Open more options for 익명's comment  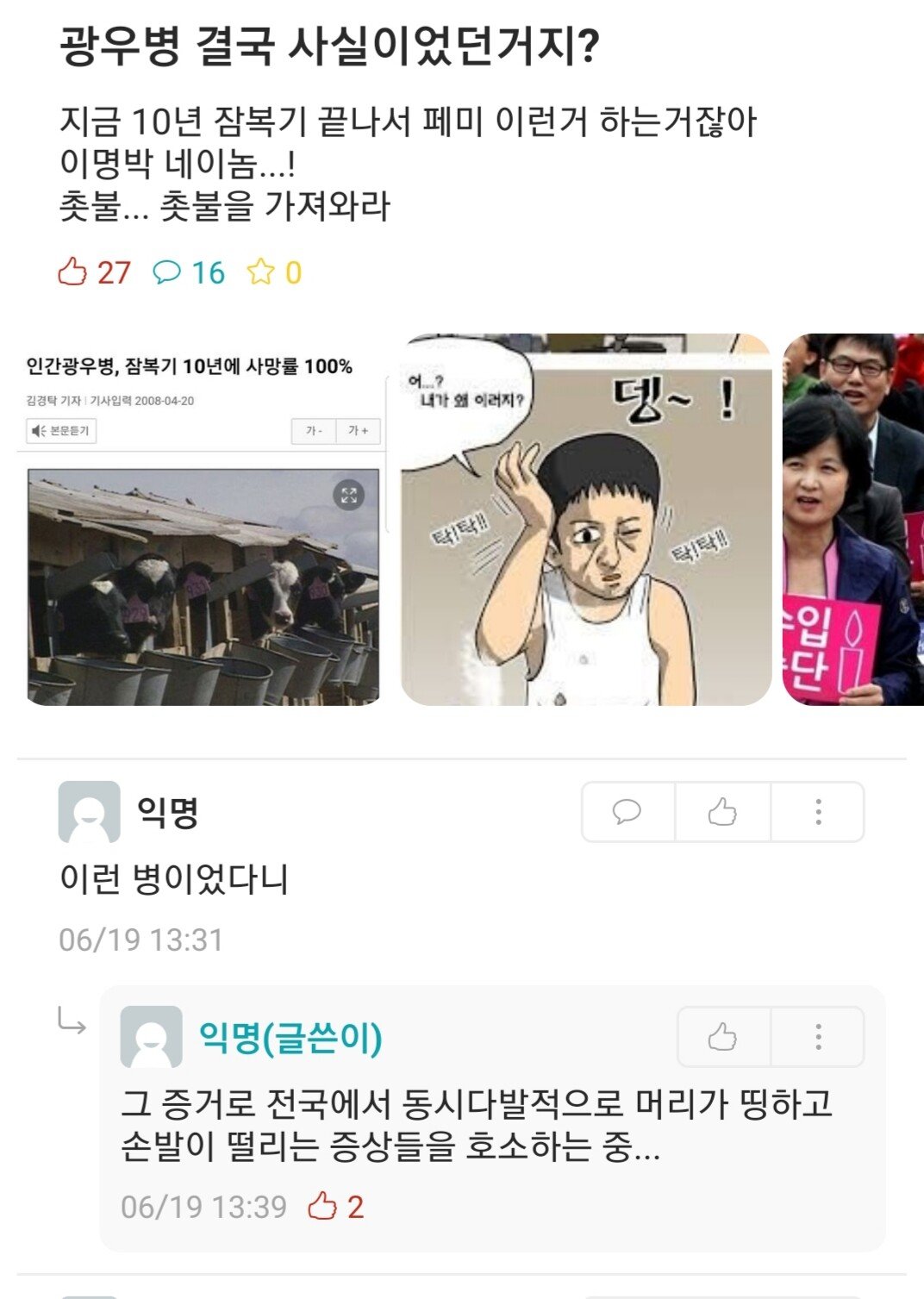818,812
